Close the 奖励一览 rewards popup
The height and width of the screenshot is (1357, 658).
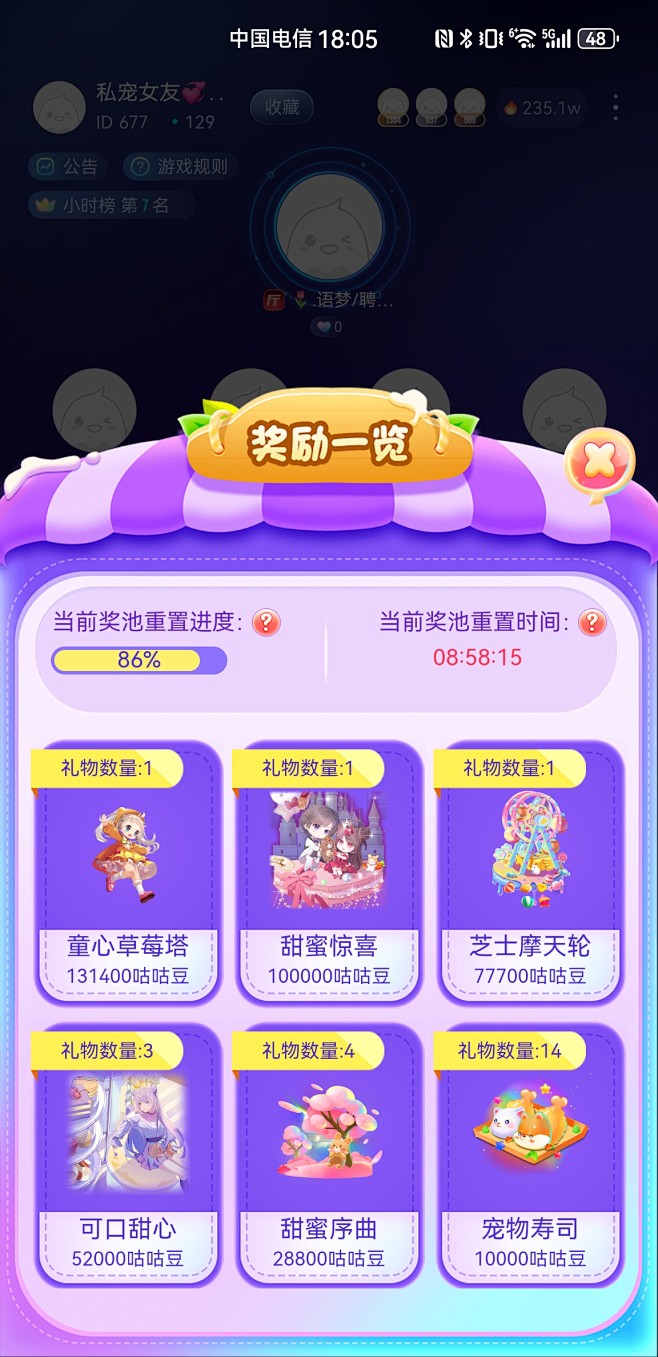598,461
